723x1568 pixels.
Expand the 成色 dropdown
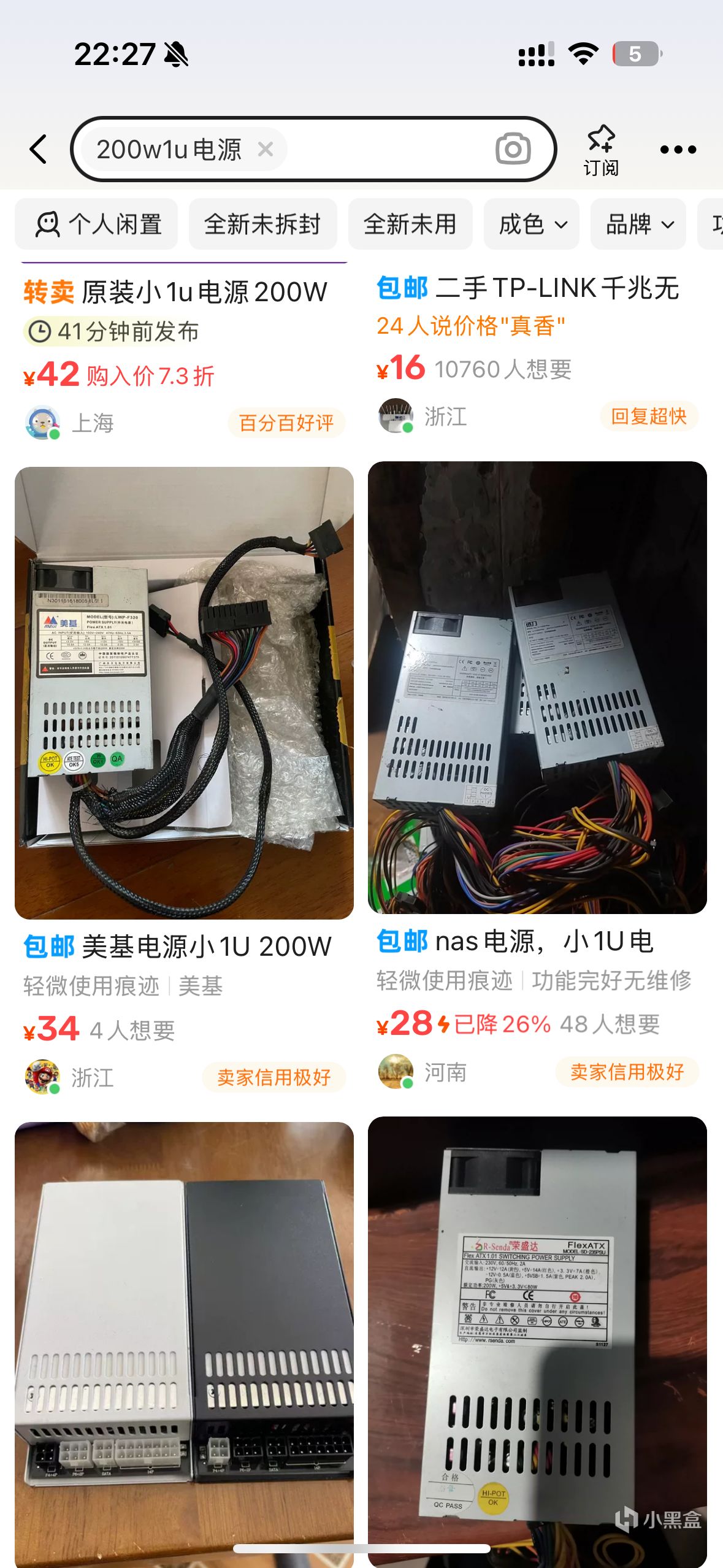[x=531, y=225]
